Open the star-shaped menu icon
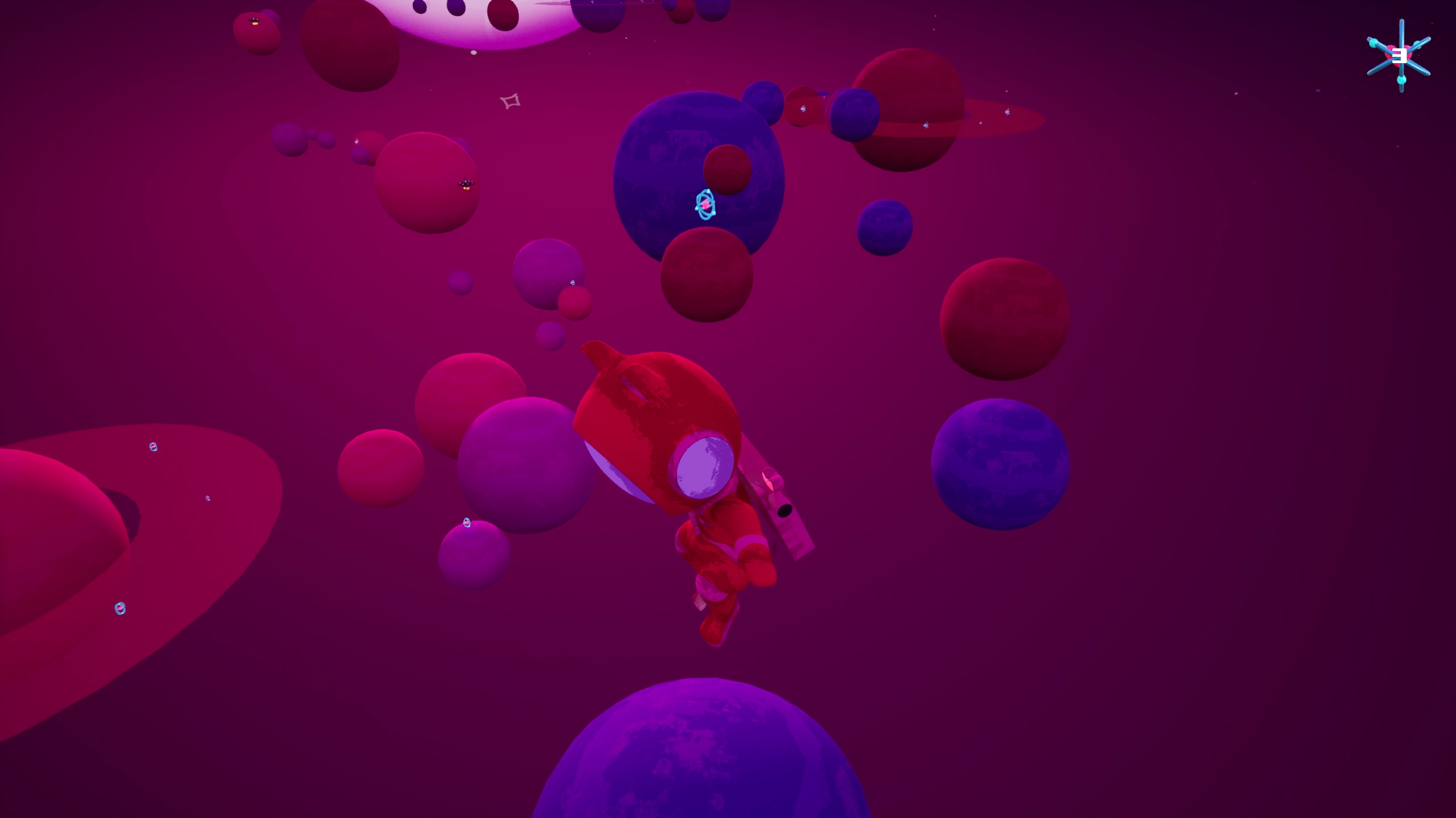 coord(1399,56)
